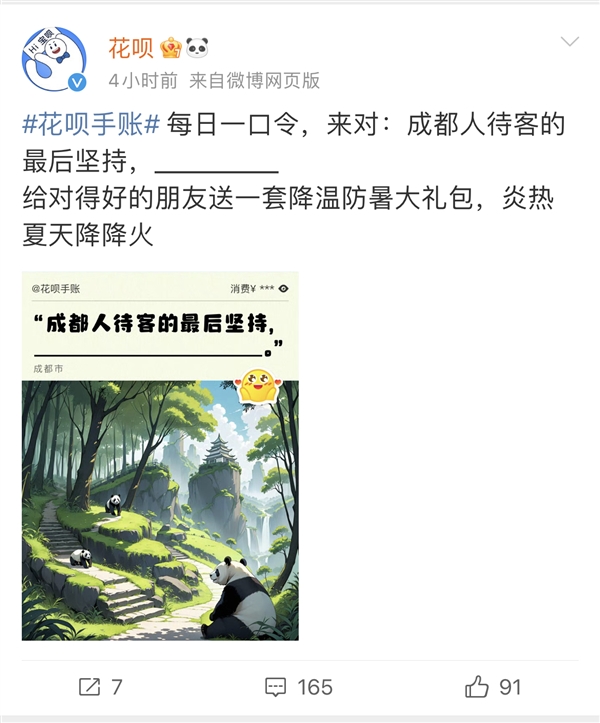Open the #花呗手账# hashtag topic
The height and width of the screenshot is (723, 600).
(91, 126)
